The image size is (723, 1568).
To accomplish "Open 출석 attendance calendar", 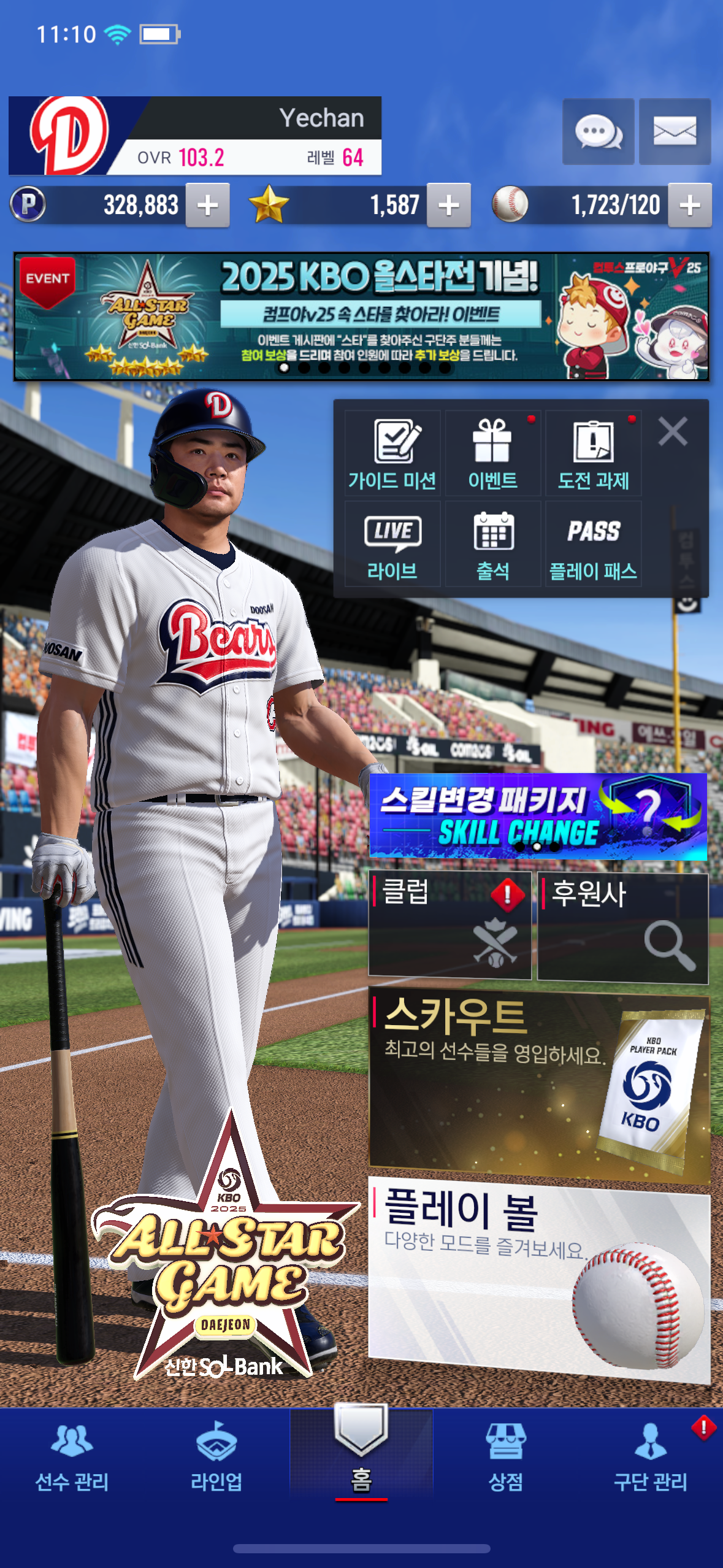I will pos(492,544).
